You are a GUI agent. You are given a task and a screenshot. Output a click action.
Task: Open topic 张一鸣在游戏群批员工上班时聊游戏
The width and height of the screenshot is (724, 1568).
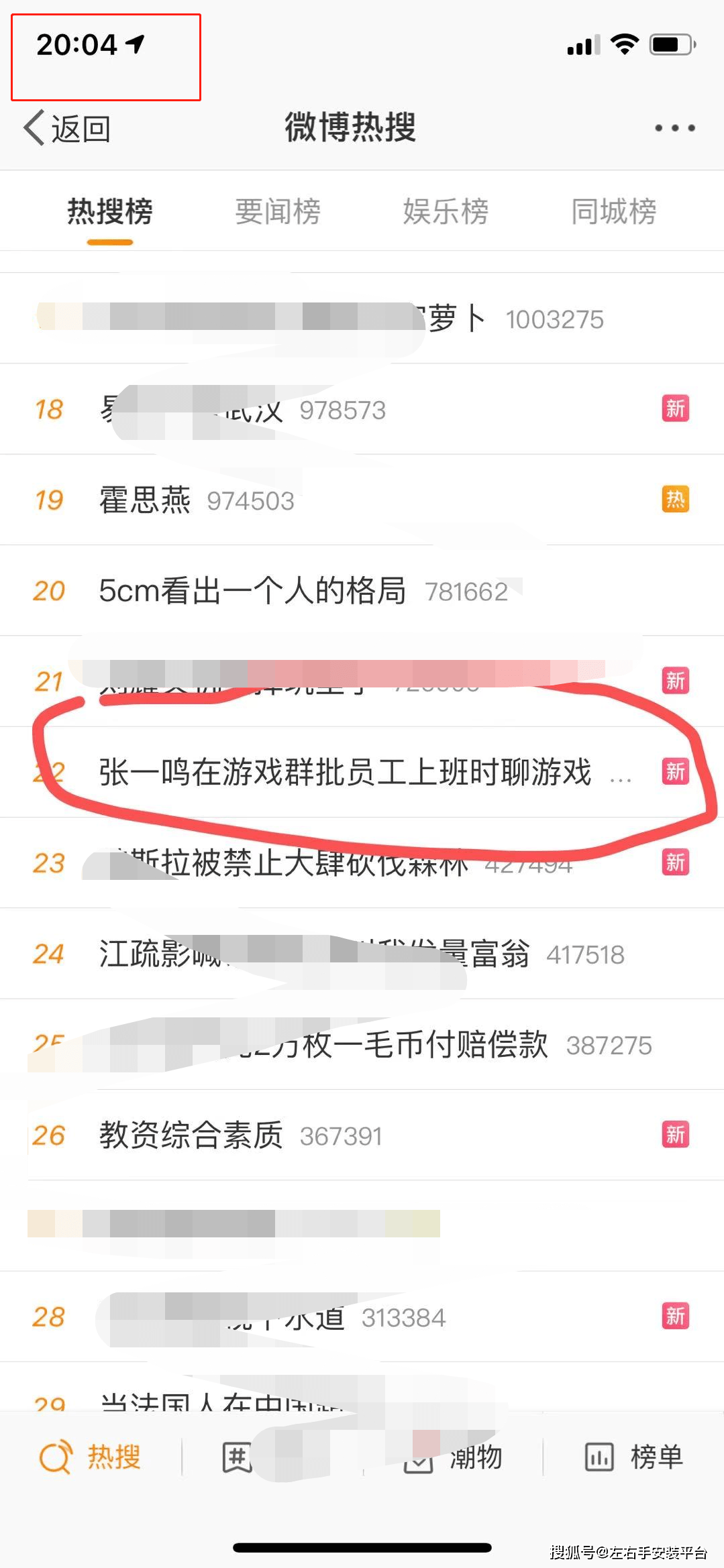point(345,772)
